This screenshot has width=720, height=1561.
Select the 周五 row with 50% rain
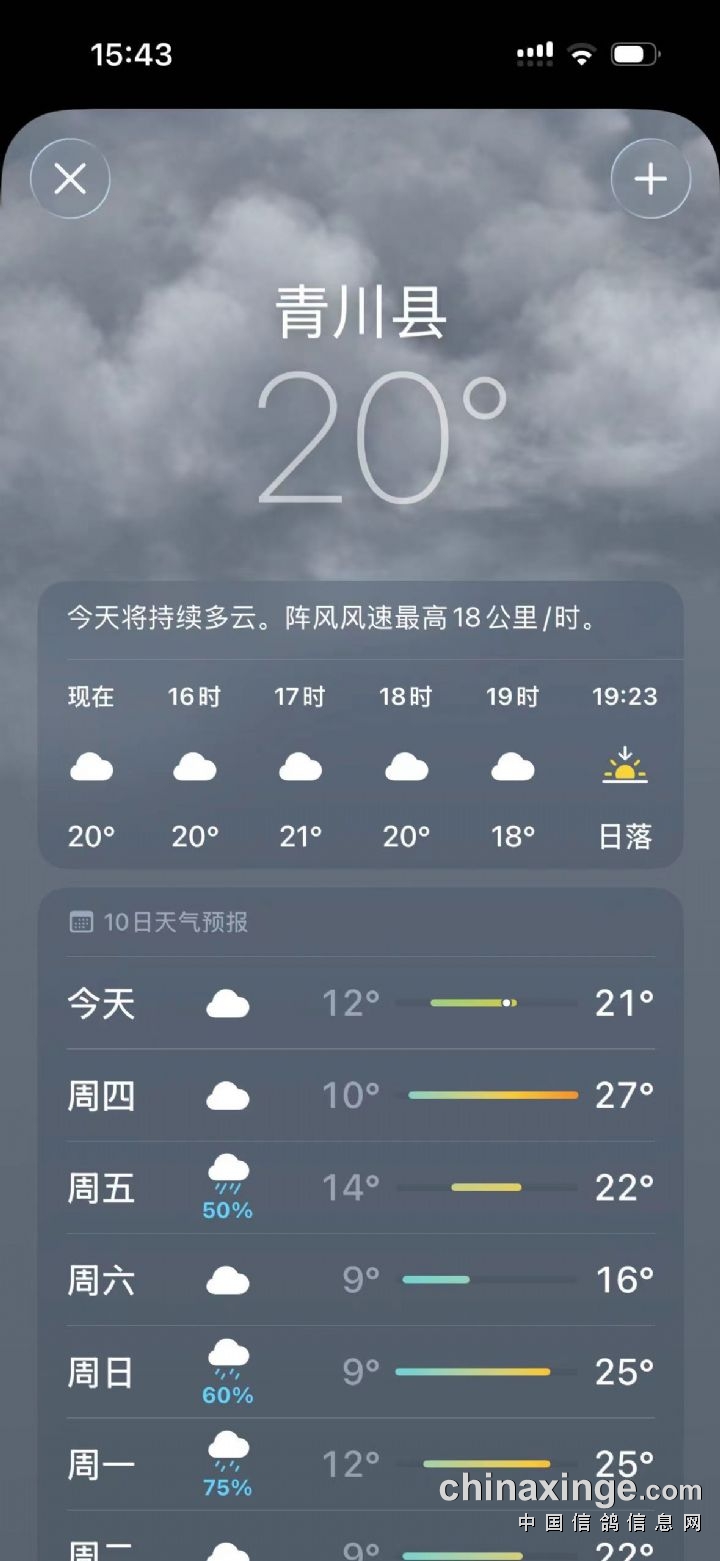[x=360, y=1188]
